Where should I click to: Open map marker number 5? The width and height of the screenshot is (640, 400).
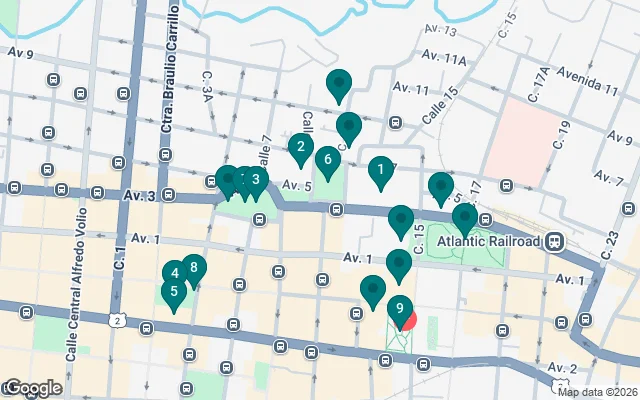coord(174,293)
